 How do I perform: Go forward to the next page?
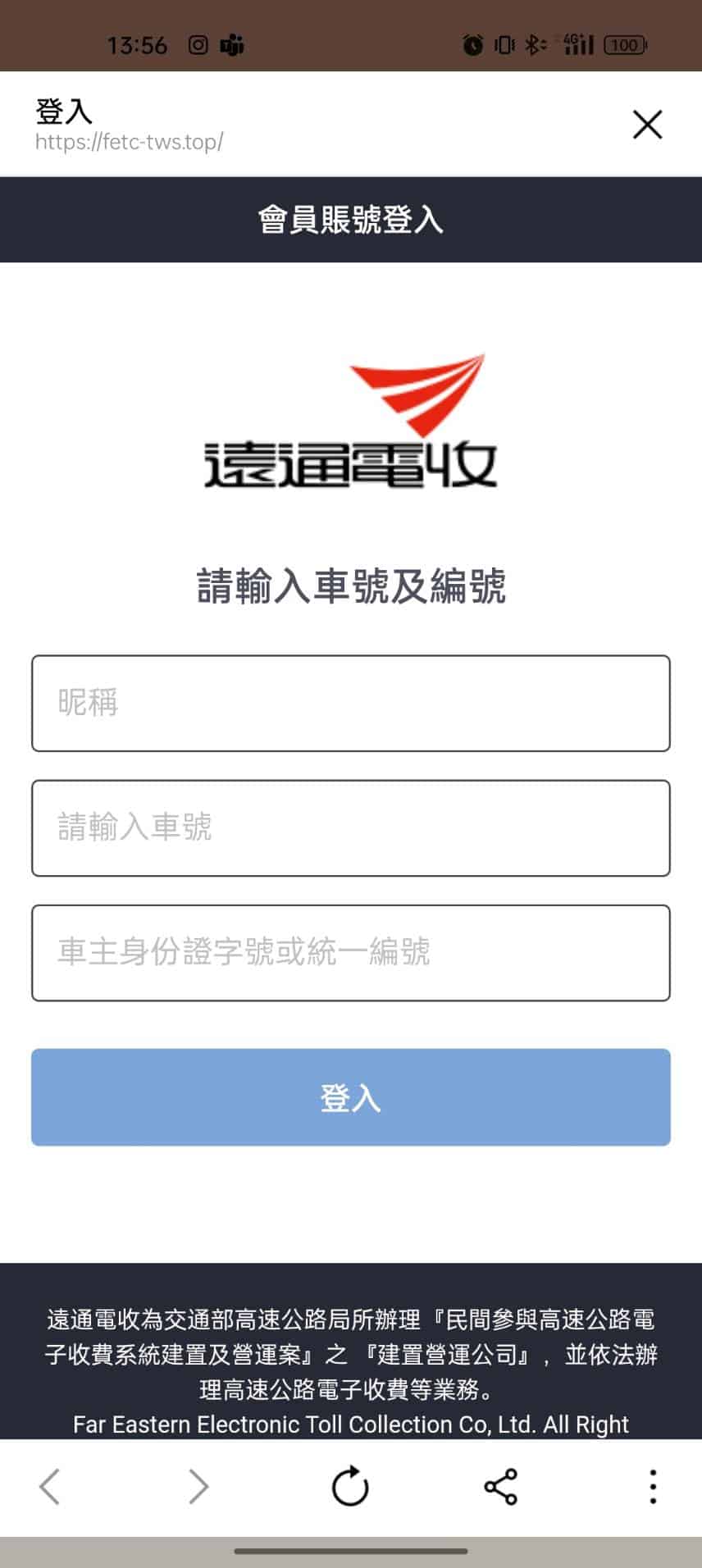pos(198,1486)
